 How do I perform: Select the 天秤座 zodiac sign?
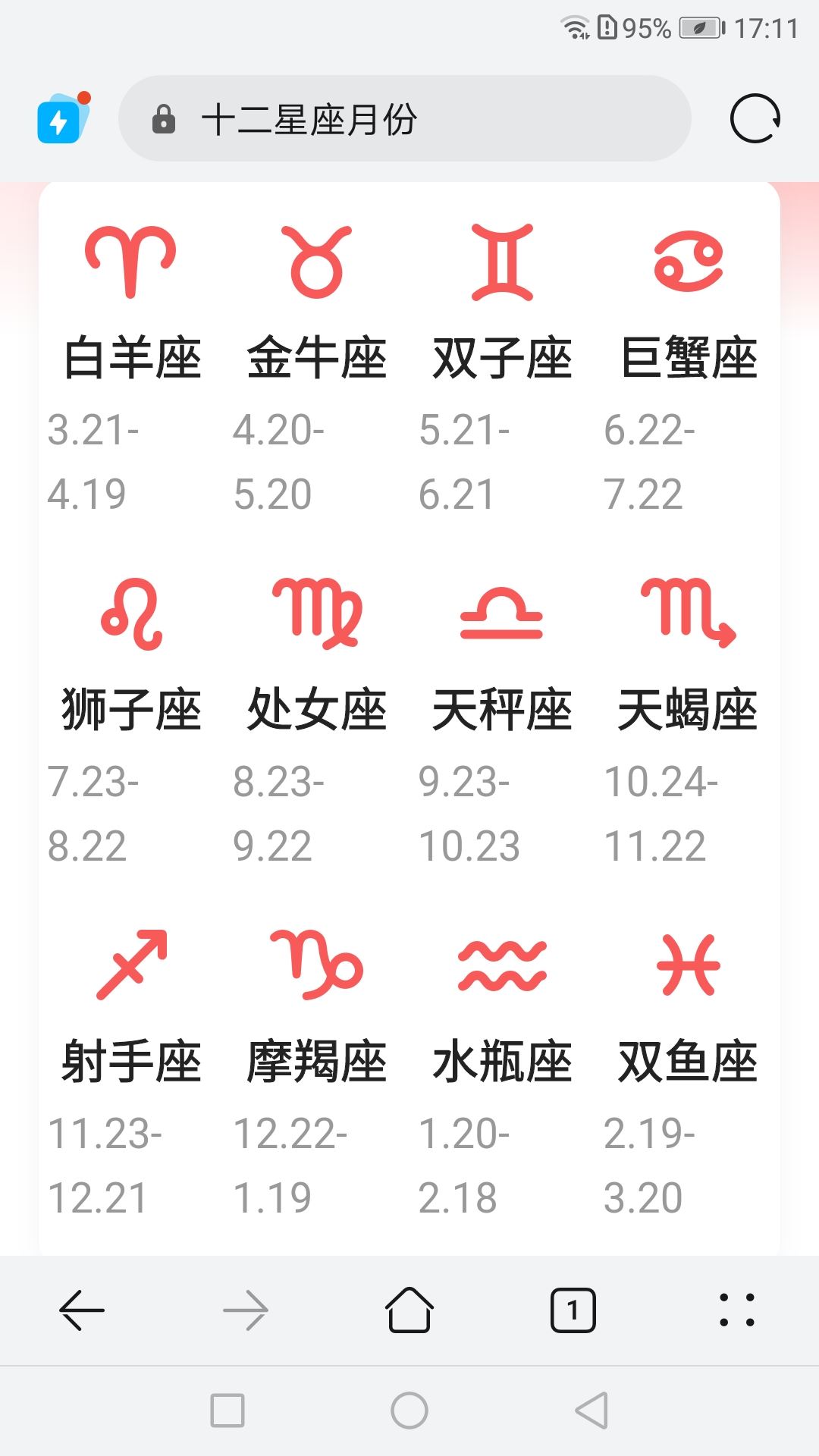(502, 710)
